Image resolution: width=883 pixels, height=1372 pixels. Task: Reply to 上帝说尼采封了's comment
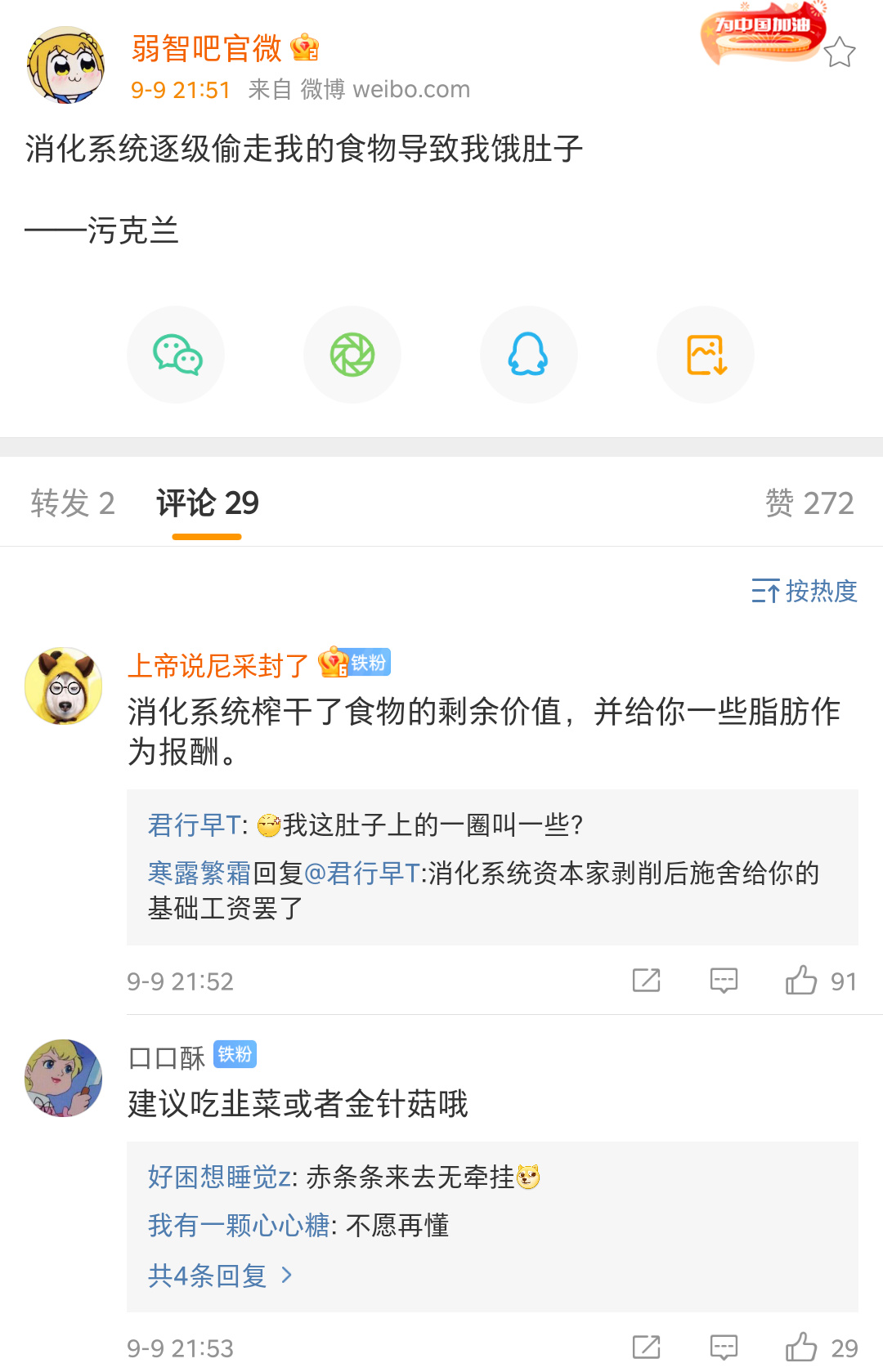724,980
